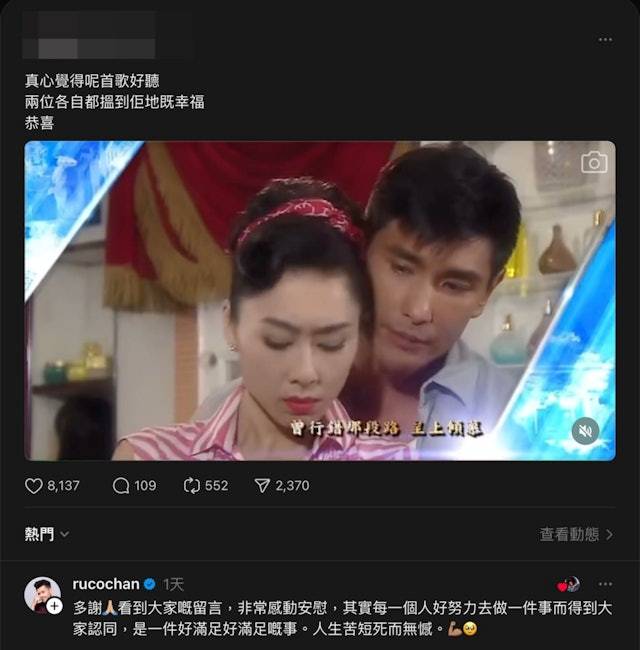
Task: Open the post's overflow menu
Action: [x=604, y=39]
